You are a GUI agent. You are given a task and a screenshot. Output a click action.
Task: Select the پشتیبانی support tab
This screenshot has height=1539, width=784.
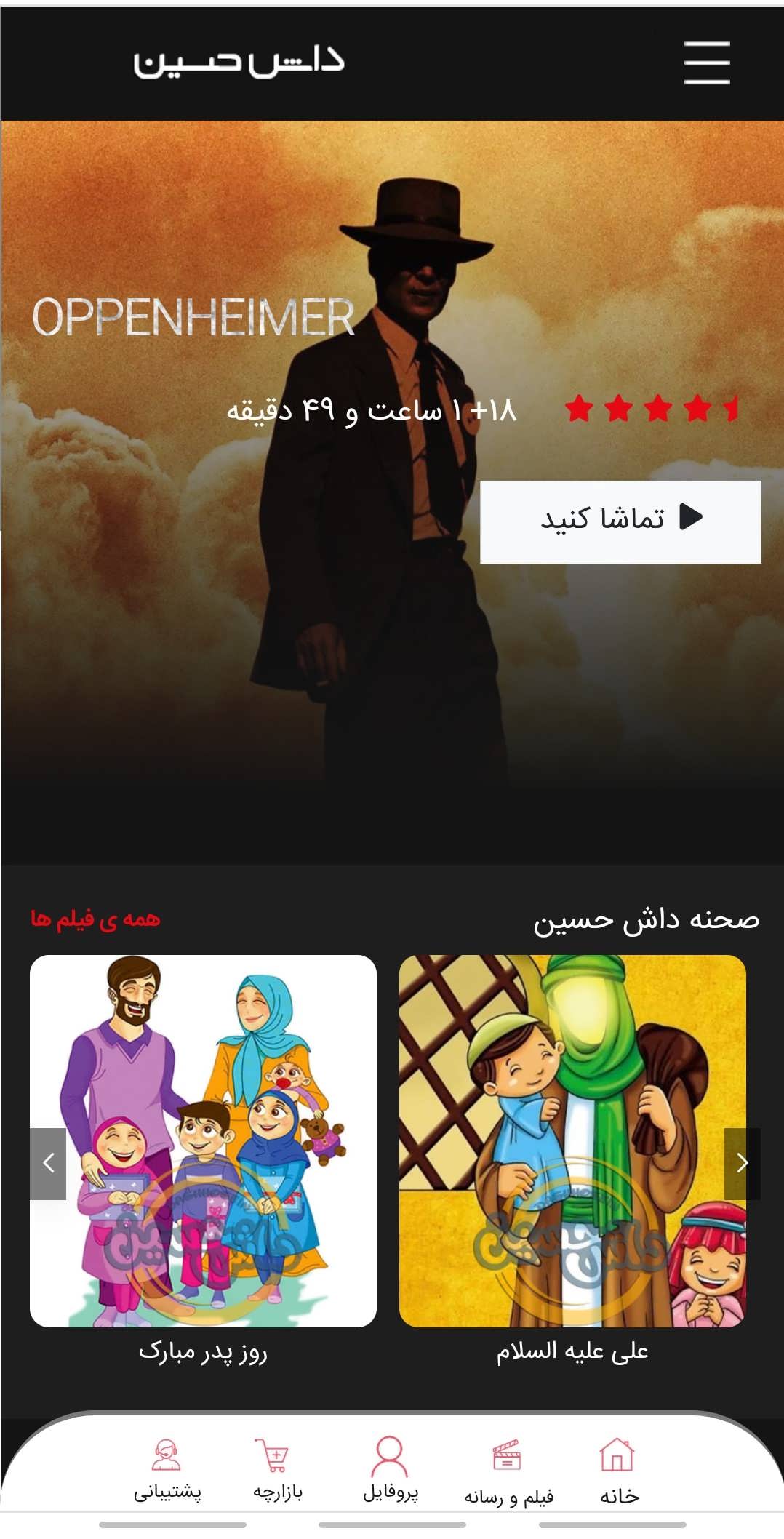point(167,1471)
